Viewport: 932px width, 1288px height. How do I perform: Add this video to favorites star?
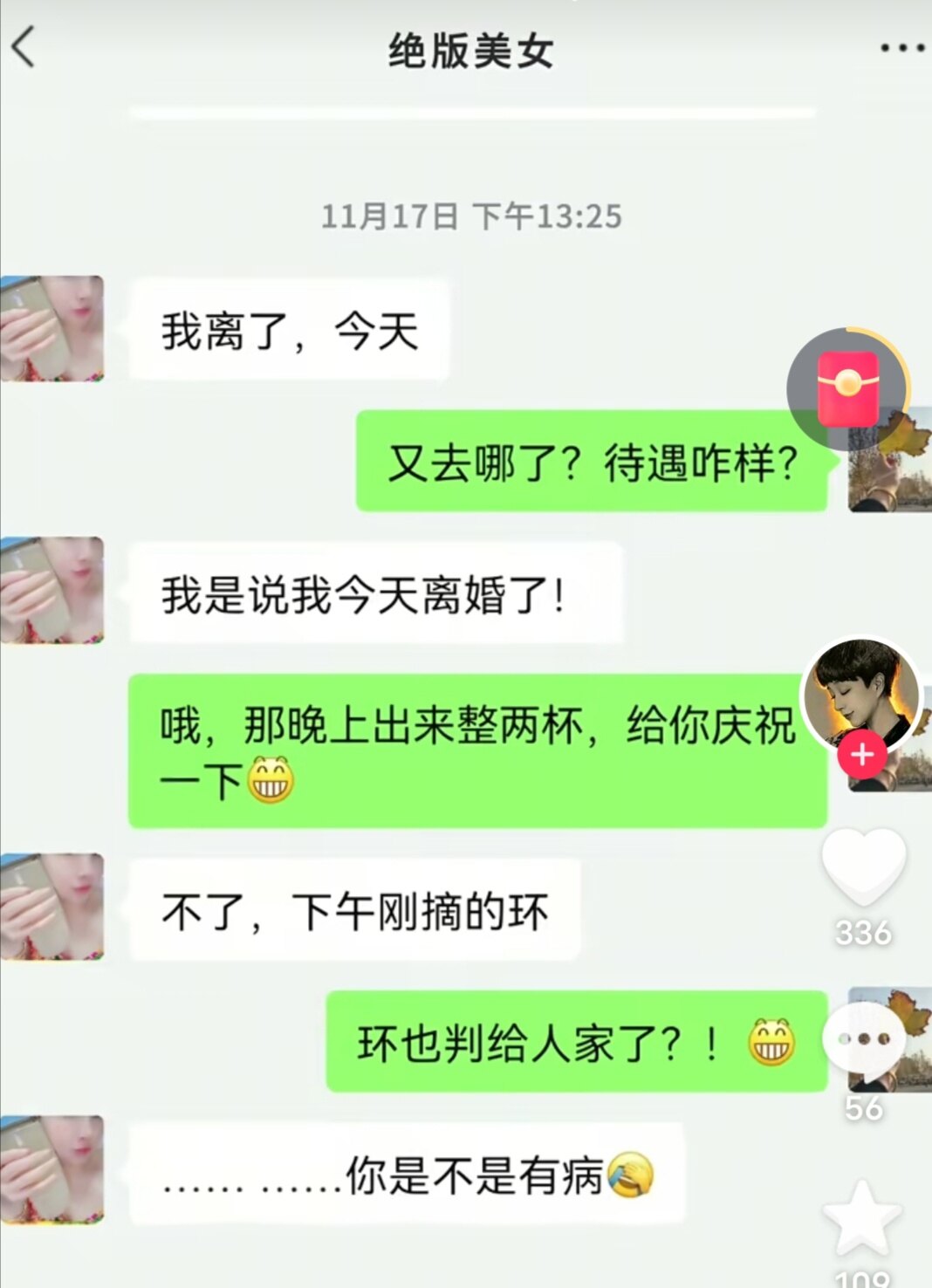(862, 1218)
